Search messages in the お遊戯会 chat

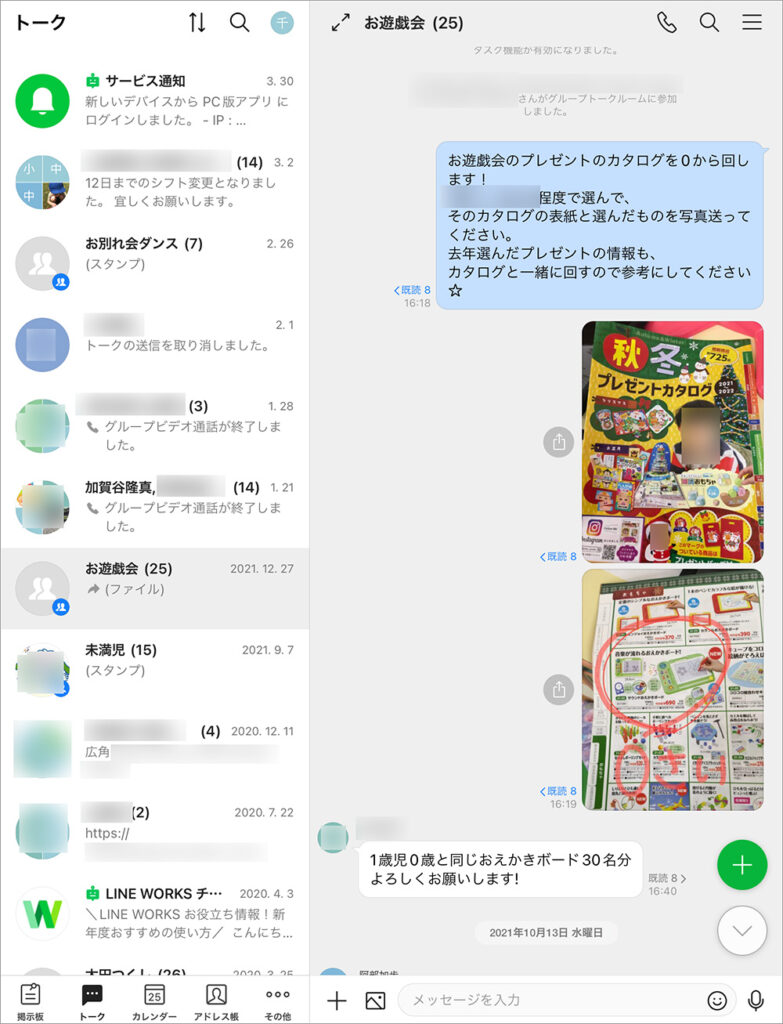point(709,22)
